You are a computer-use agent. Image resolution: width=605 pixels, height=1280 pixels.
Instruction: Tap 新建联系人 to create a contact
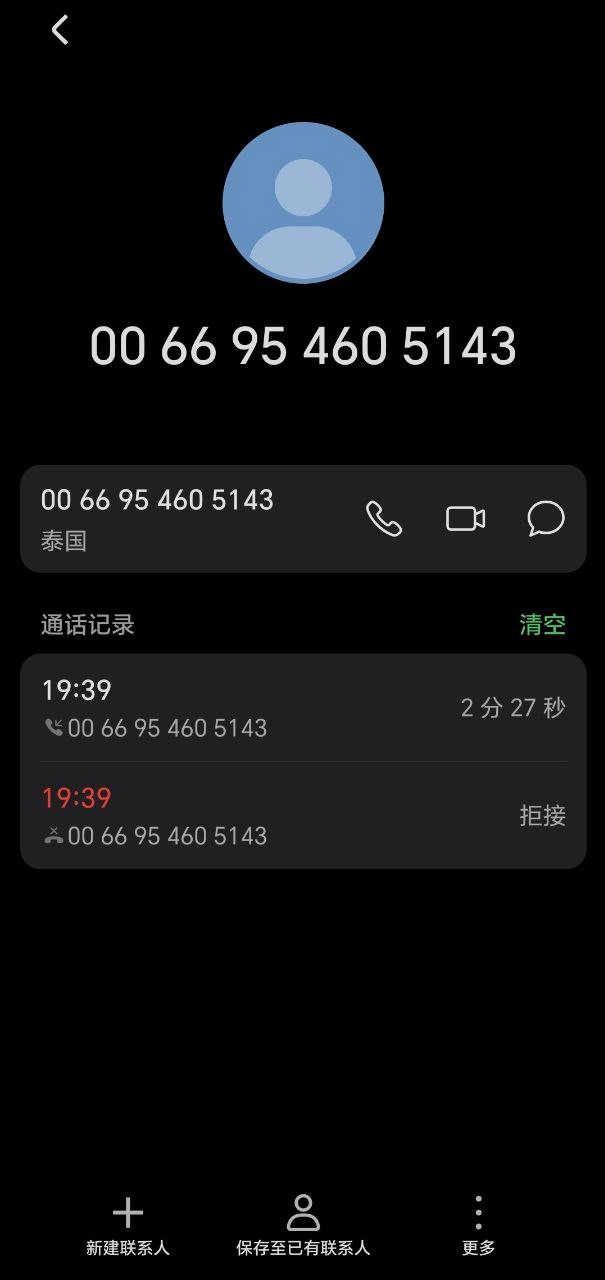(128, 1225)
